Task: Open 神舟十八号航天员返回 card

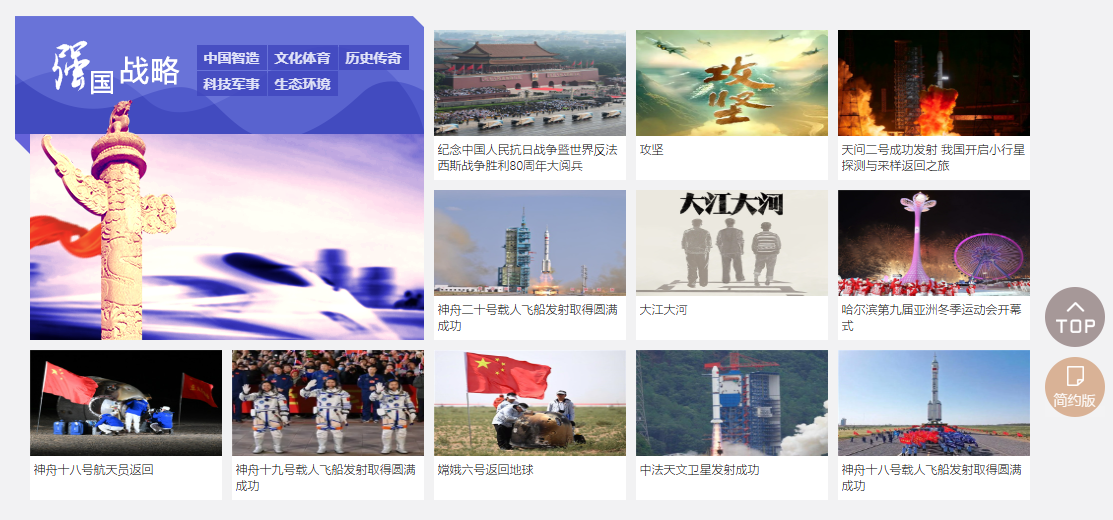Action: pyautogui.click(x=125, y=404)
